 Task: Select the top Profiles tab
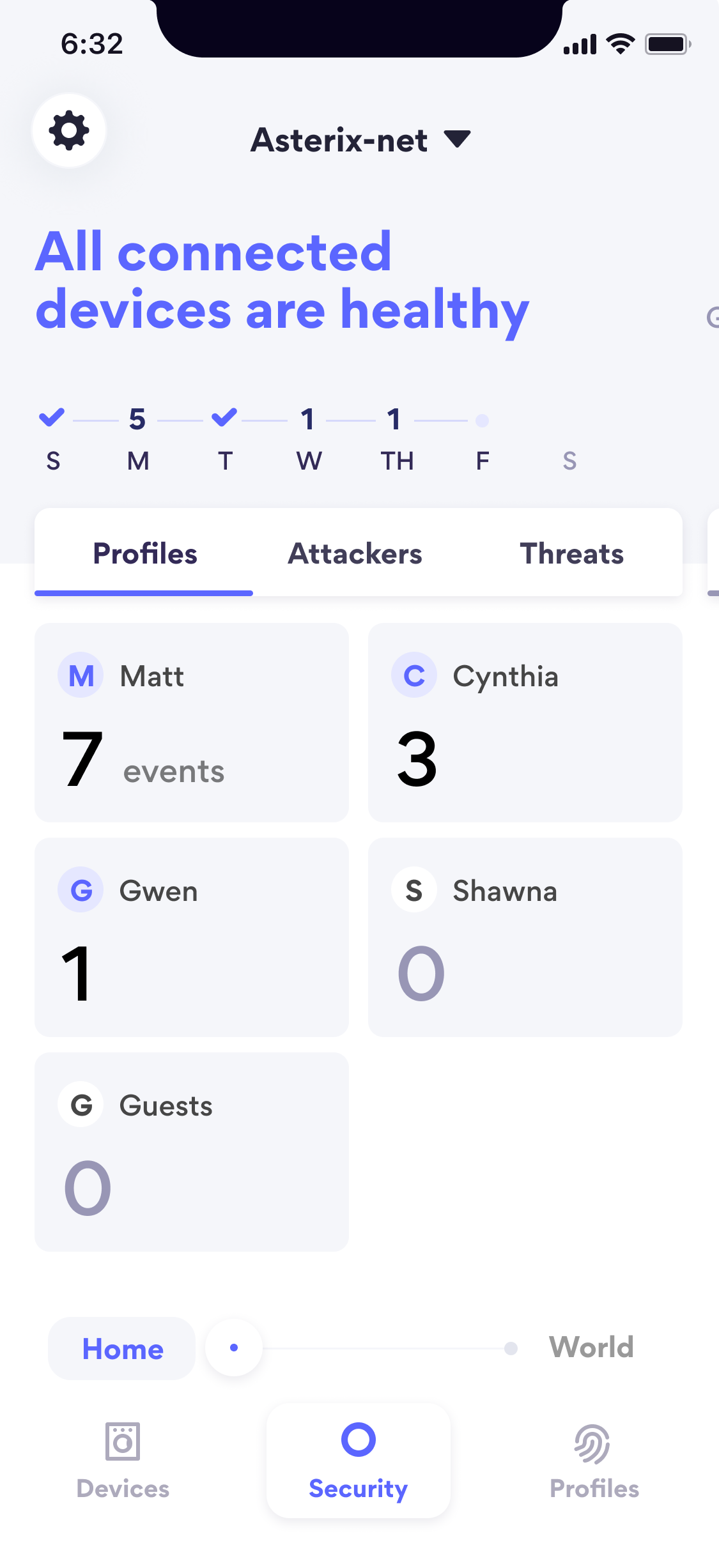[x=145, y=553]
